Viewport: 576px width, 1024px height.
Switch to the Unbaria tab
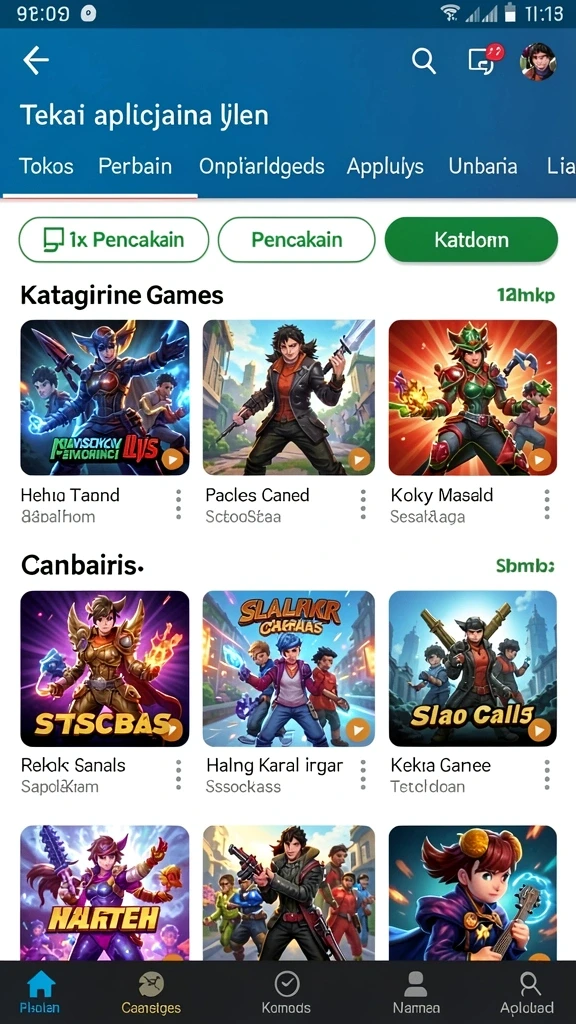pos(483,166)
